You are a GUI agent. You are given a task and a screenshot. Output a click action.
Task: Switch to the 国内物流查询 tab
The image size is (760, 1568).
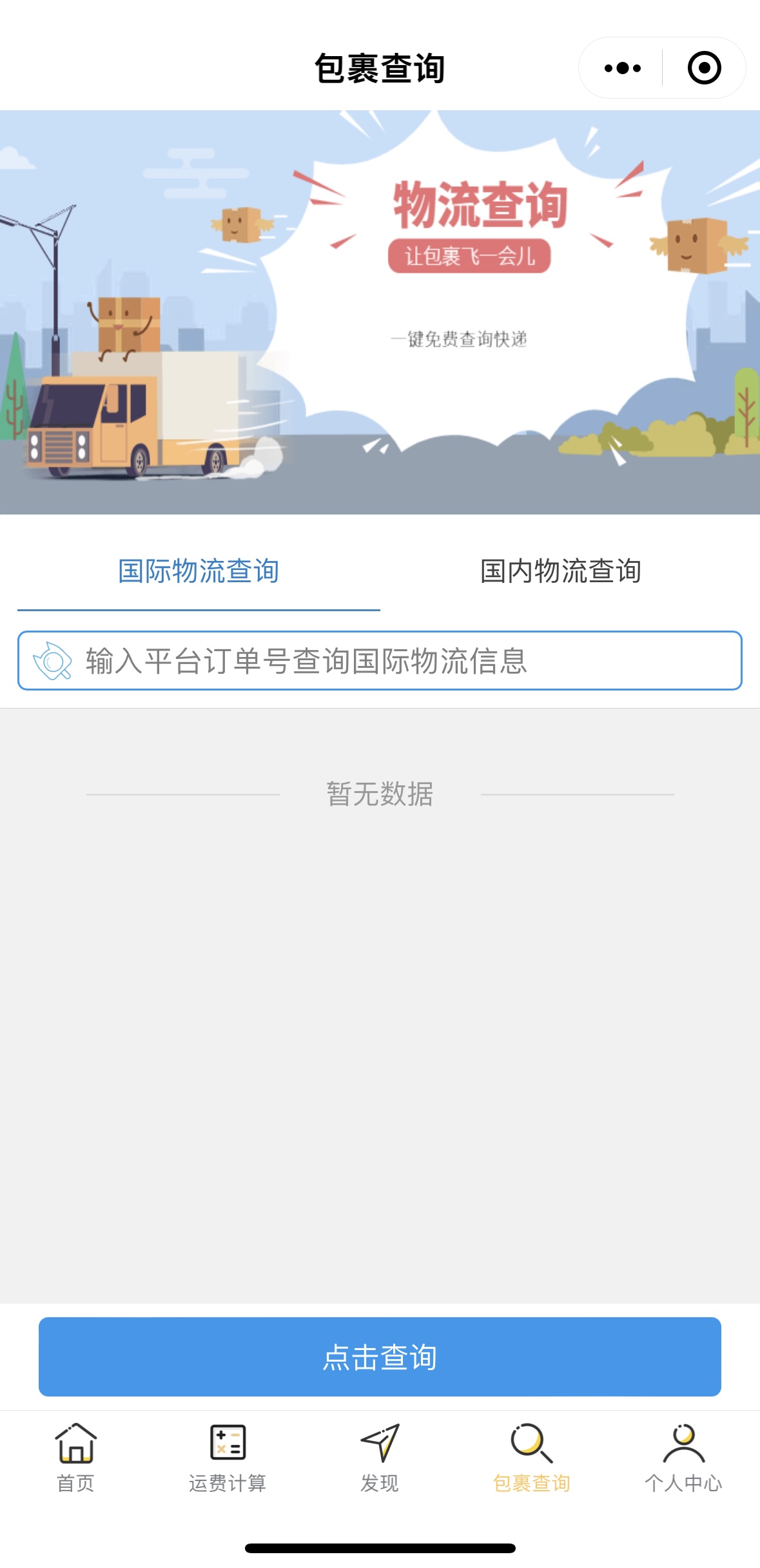click(x=560, y=571)
